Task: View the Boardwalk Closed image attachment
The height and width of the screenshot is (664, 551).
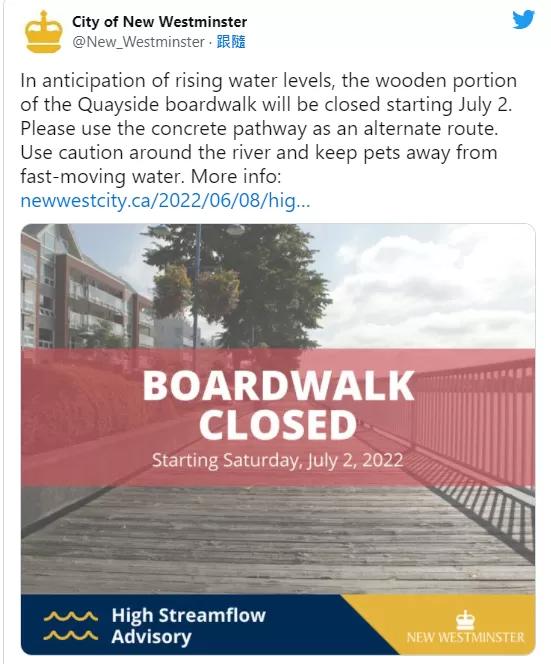Action: click(278, 439)
